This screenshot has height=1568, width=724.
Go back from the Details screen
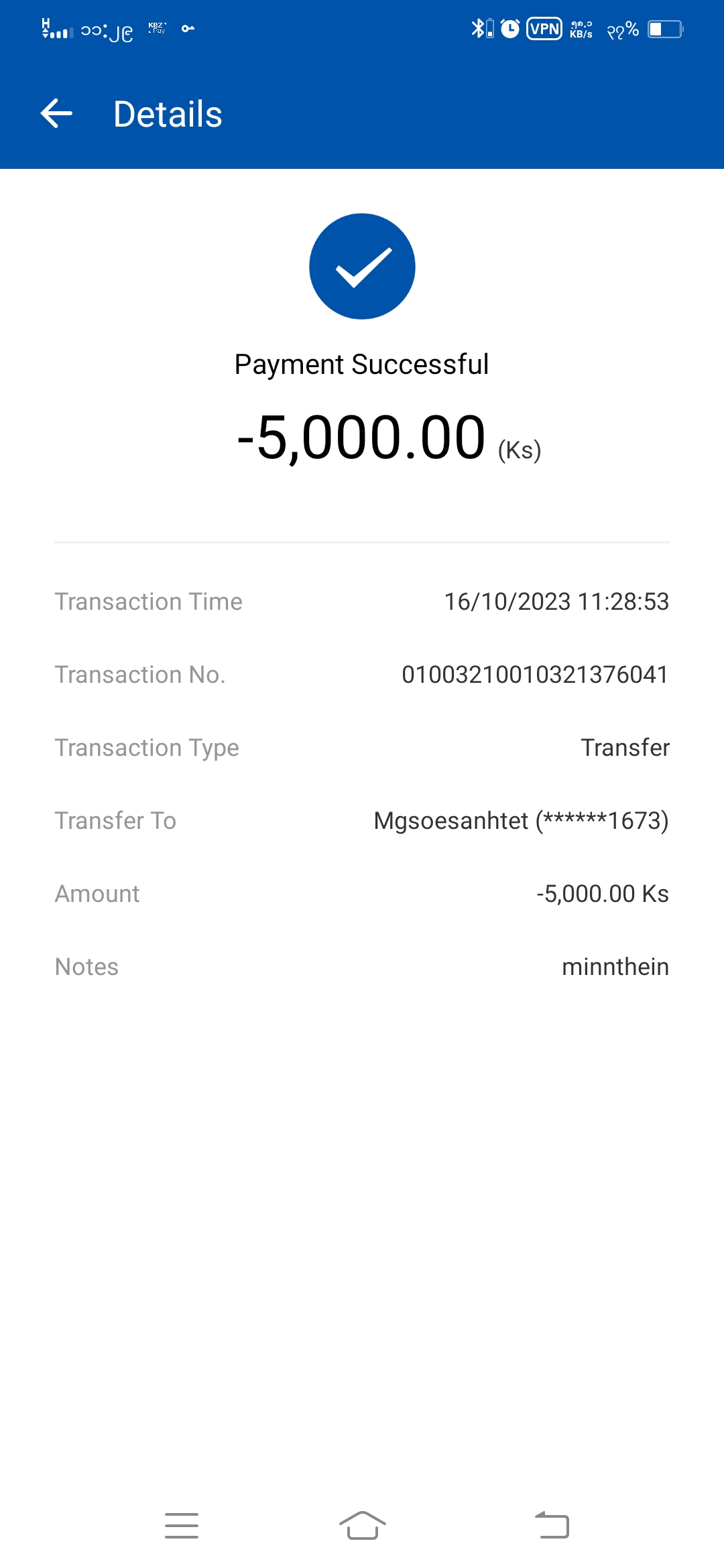(x=57, y=113)
